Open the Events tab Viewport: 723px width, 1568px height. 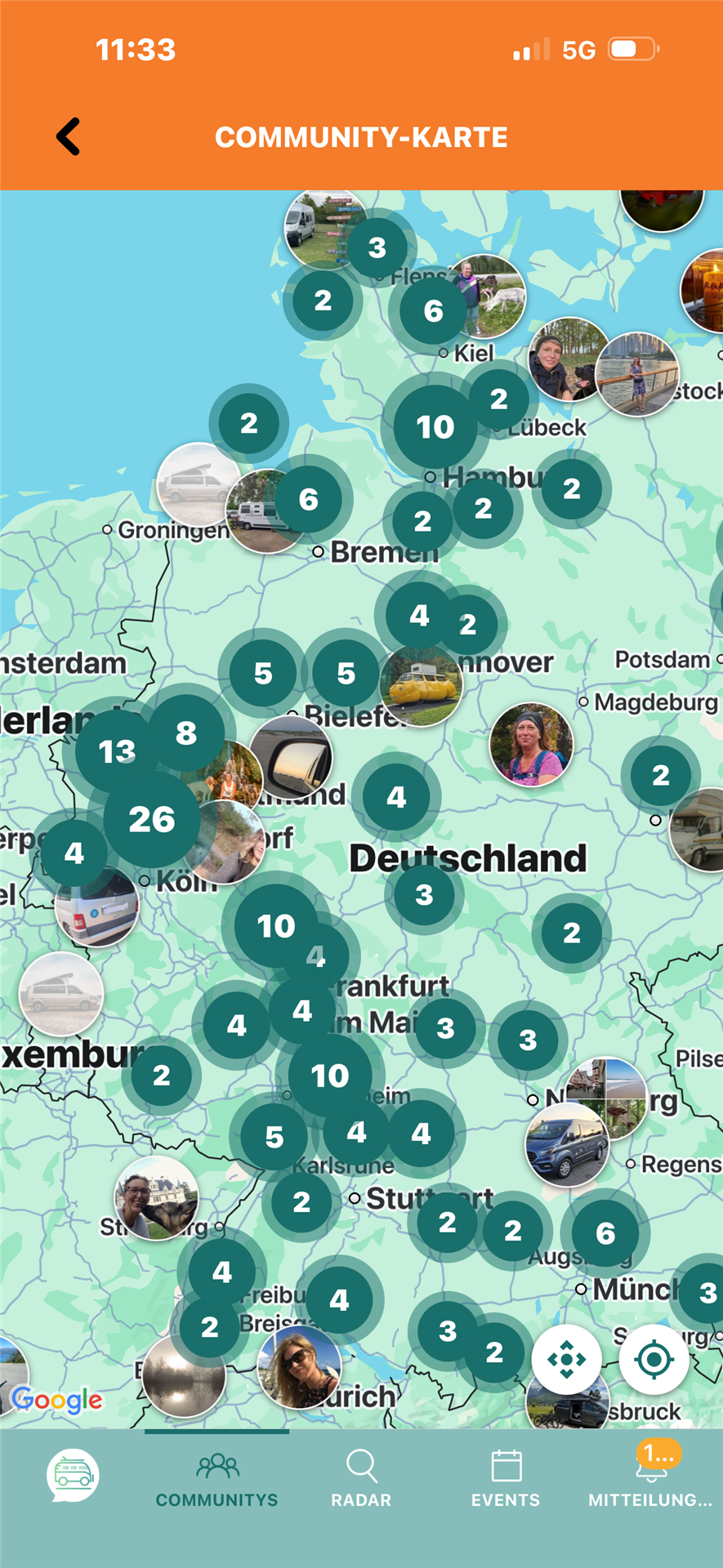[506, 1480]
